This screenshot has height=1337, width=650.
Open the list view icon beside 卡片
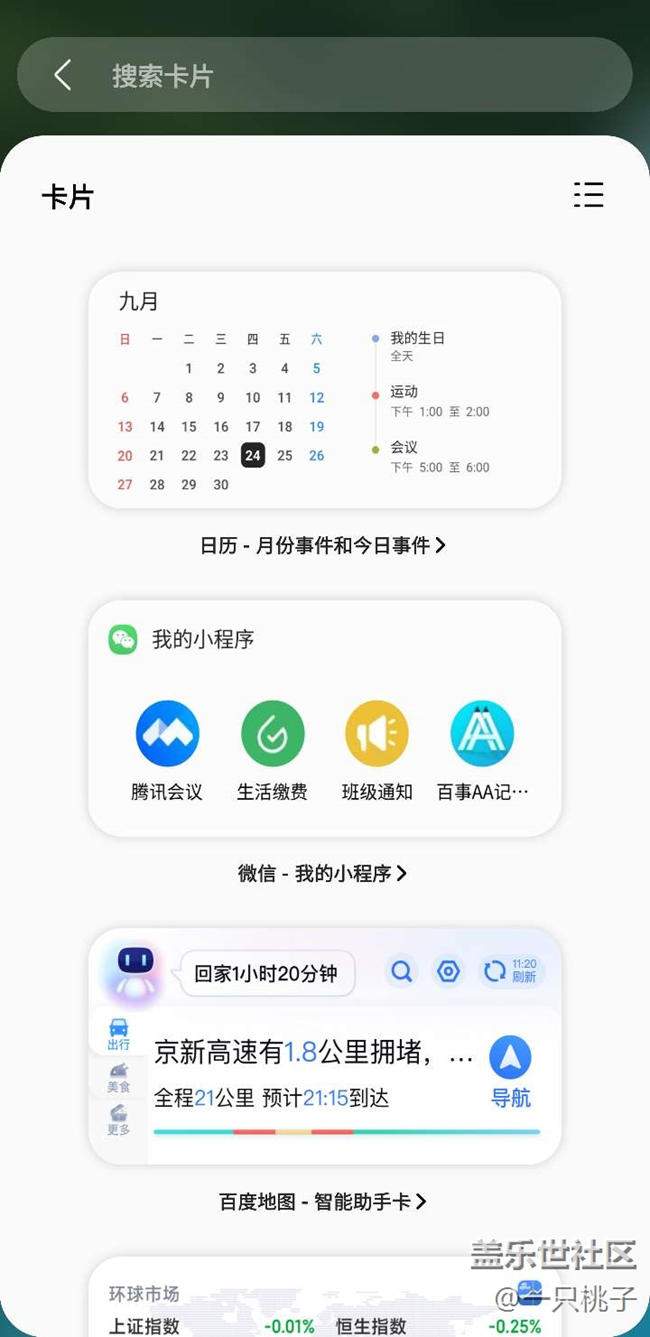(x=589, y=195)
